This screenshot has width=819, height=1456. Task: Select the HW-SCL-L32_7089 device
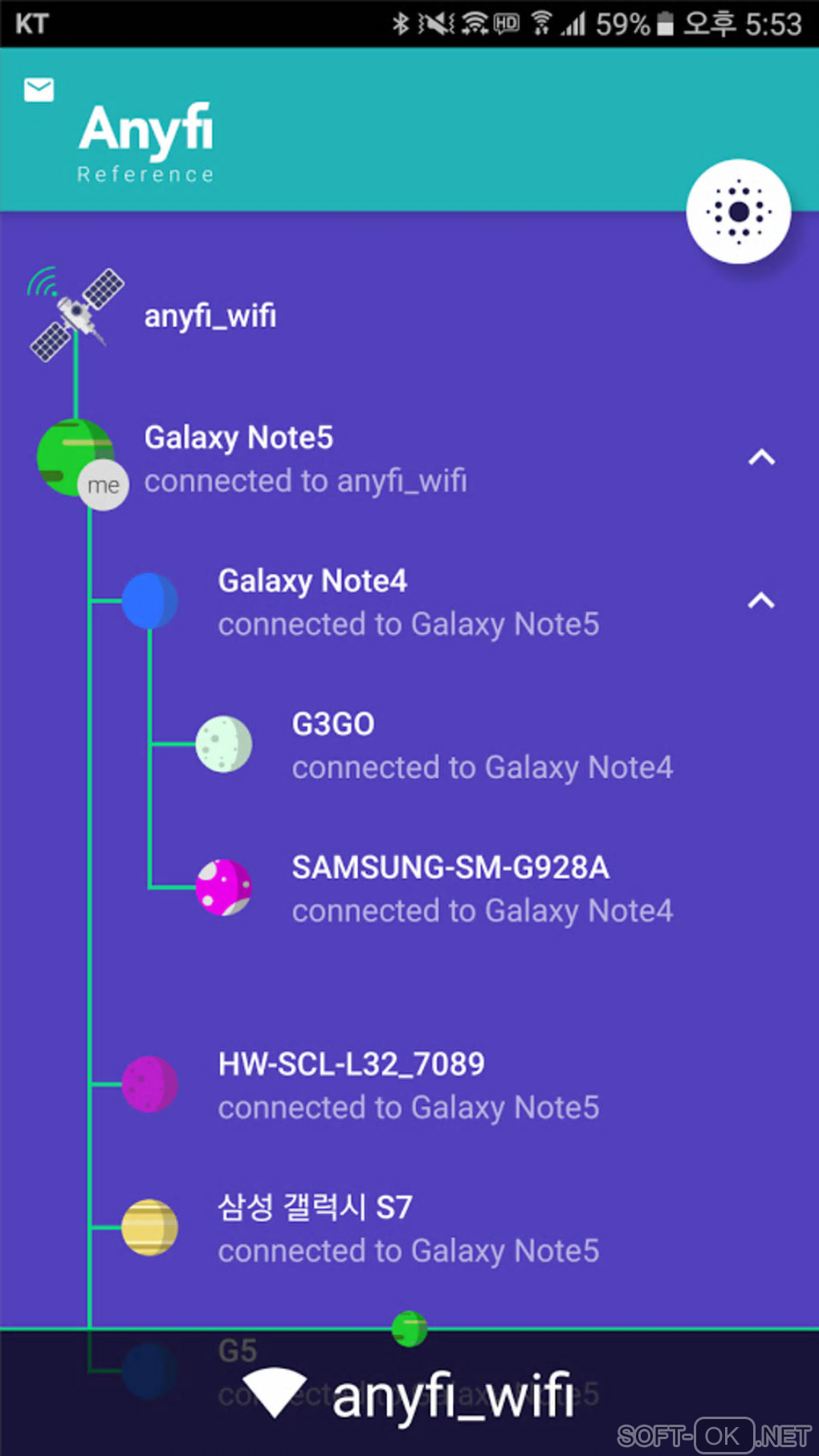coord(351,1065)
